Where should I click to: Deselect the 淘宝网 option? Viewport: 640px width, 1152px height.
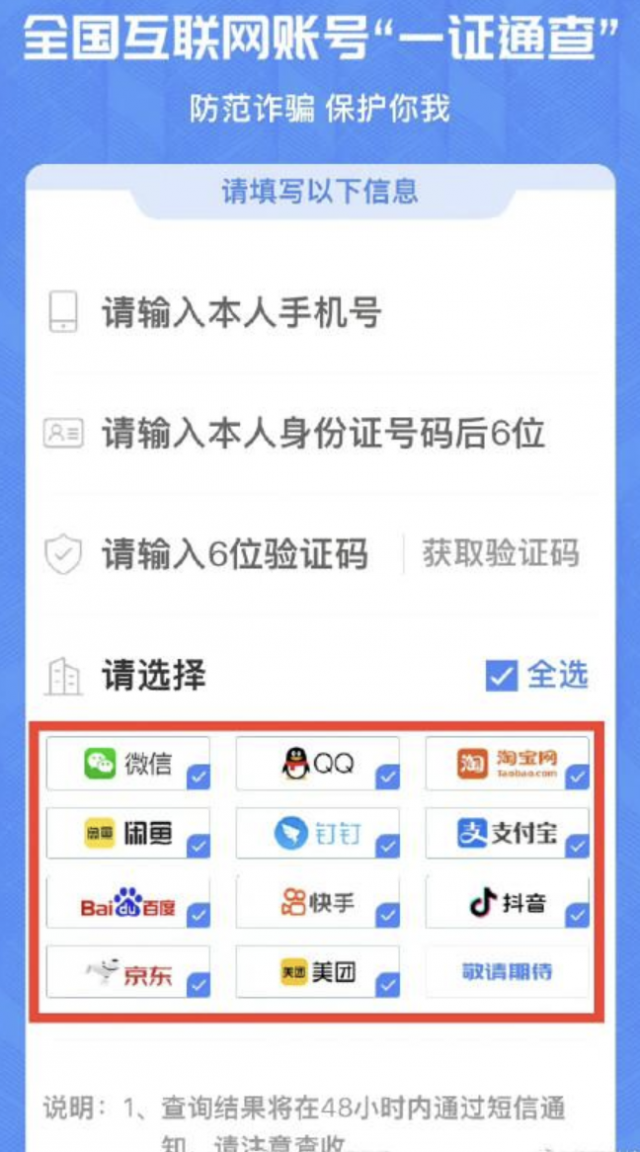point(507,764)
